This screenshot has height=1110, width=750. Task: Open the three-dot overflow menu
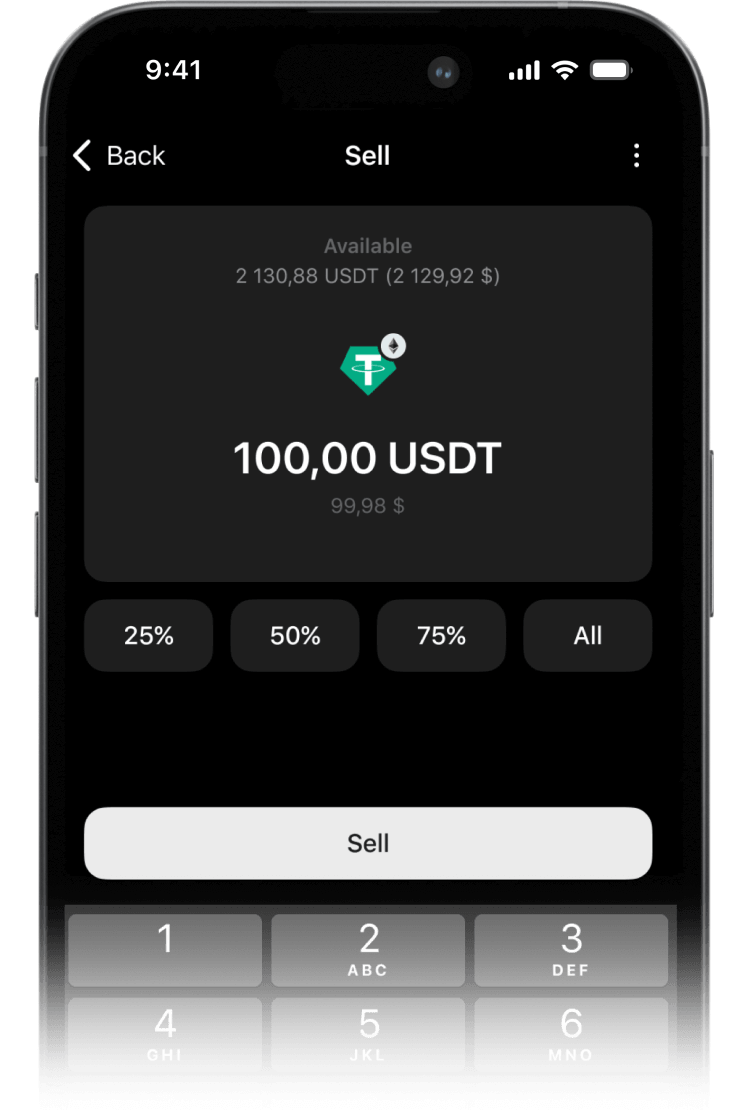[636, 156]
